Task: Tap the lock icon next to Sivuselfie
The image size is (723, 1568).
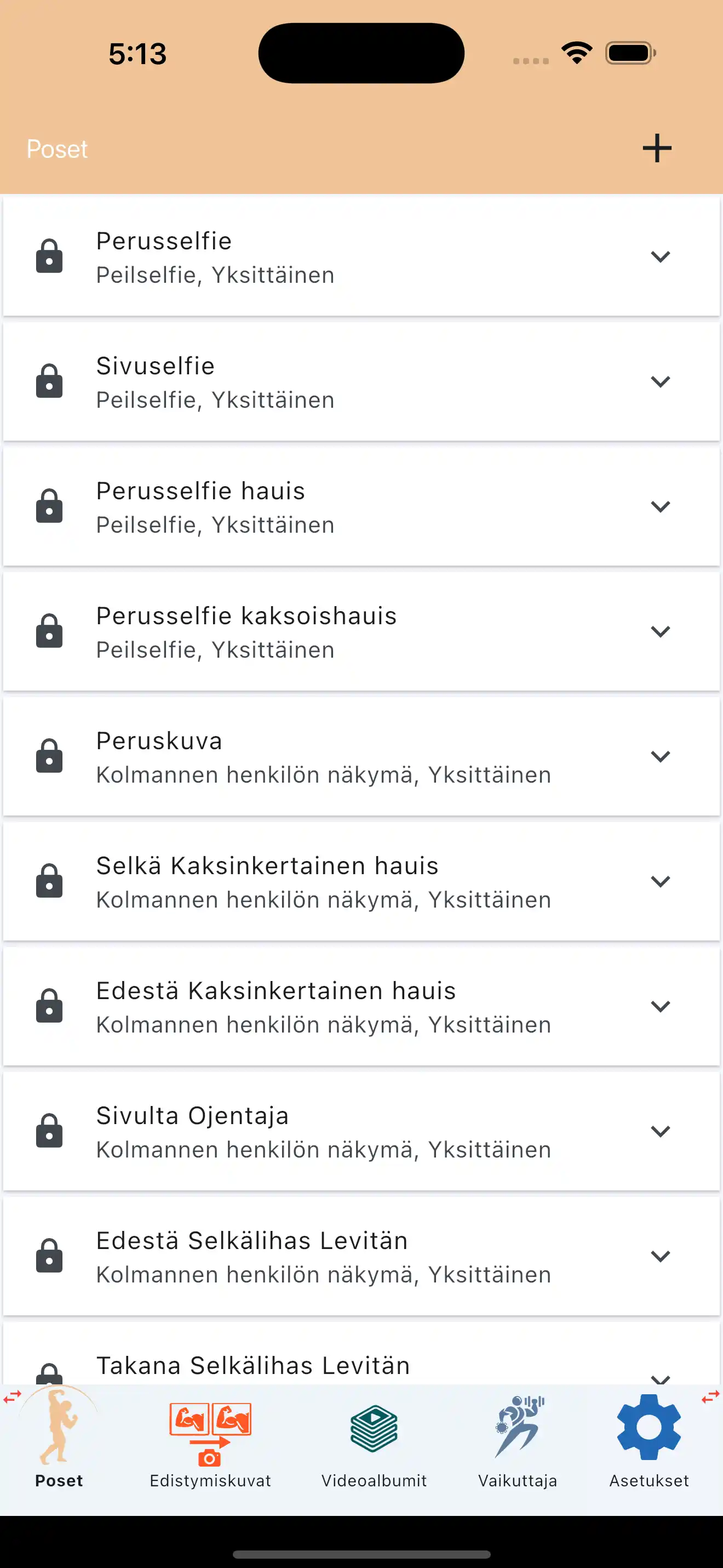Action: 49,381
